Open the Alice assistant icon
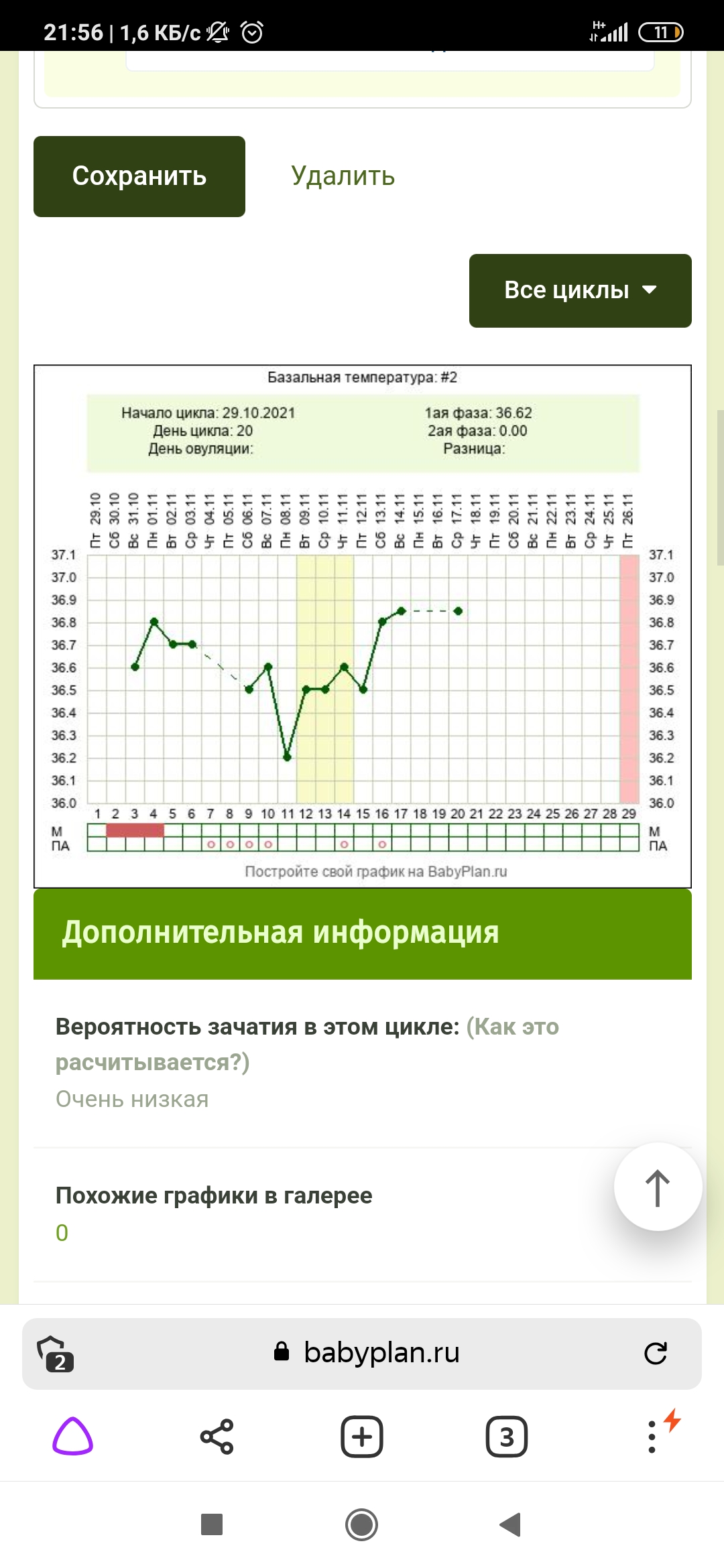Viewport: 724px width, 1568px height. [72, 1437]
